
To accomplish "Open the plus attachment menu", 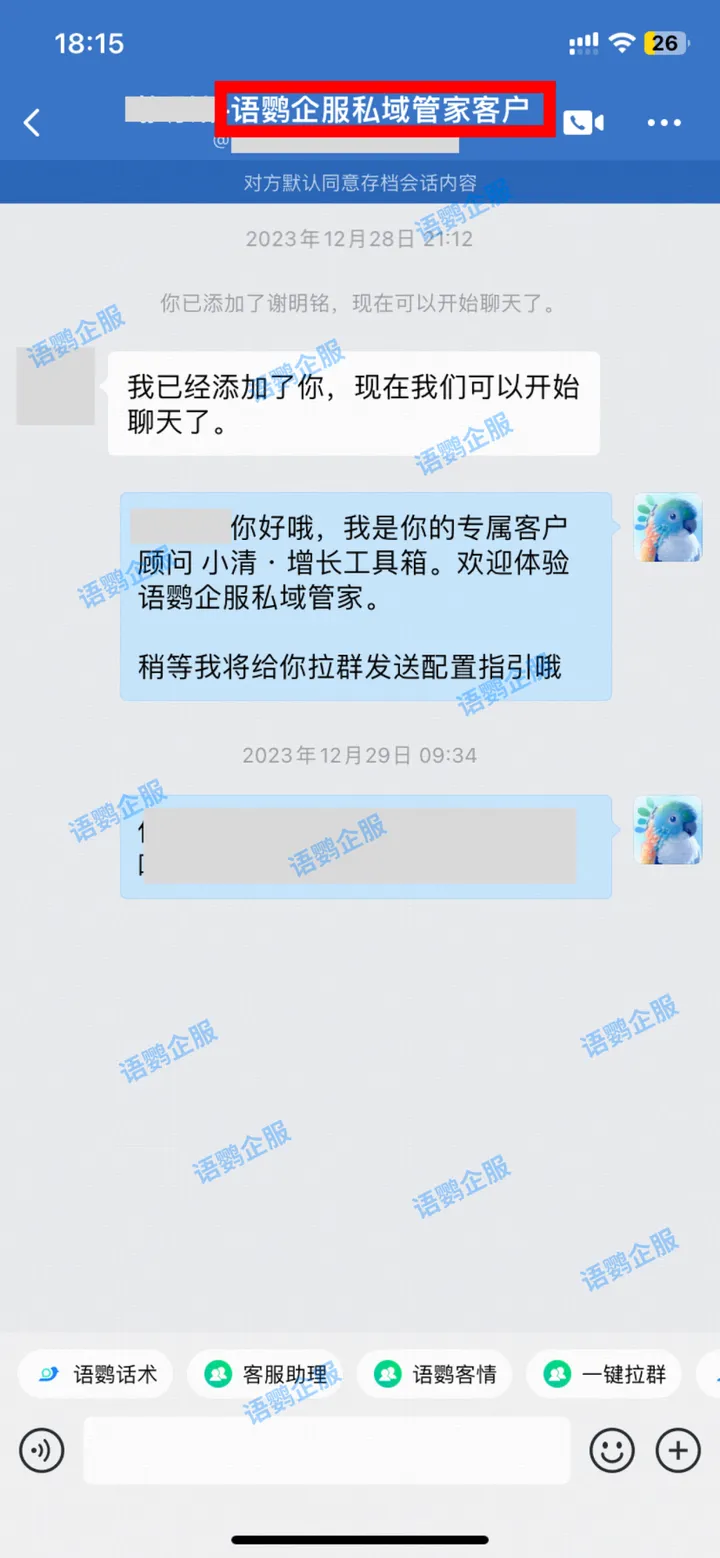I will click(678, 1450).
